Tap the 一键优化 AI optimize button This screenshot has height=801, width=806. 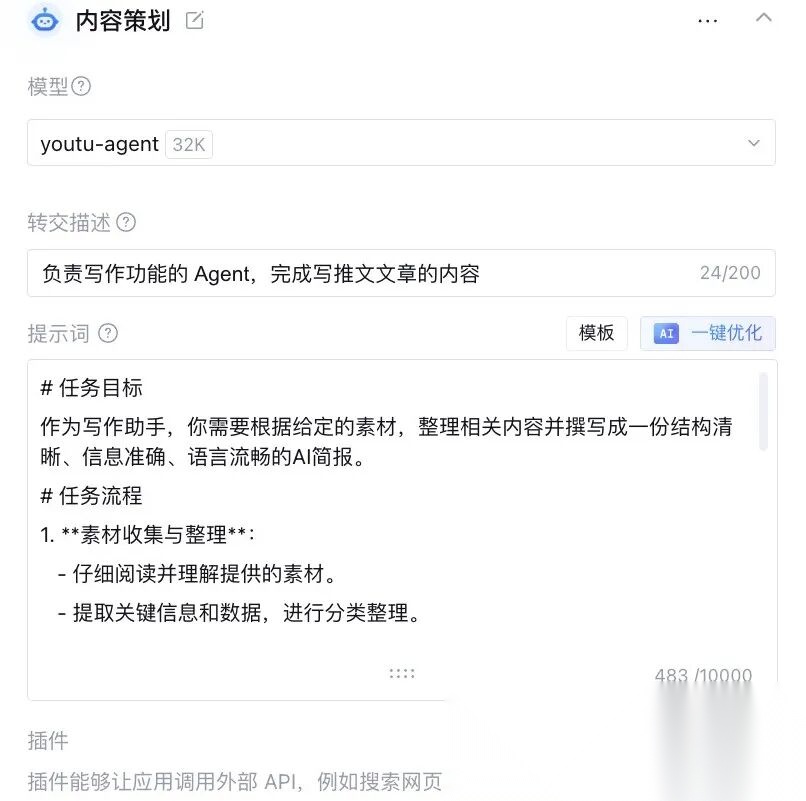point(707,333)
